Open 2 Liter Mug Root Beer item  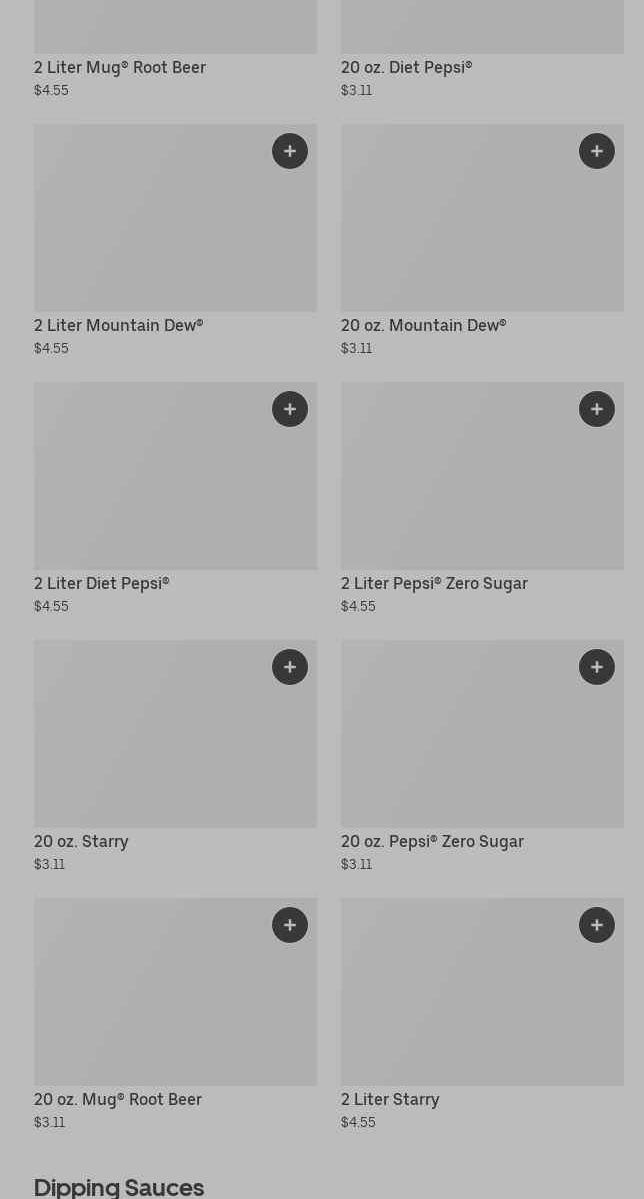(x=120, y=67)
